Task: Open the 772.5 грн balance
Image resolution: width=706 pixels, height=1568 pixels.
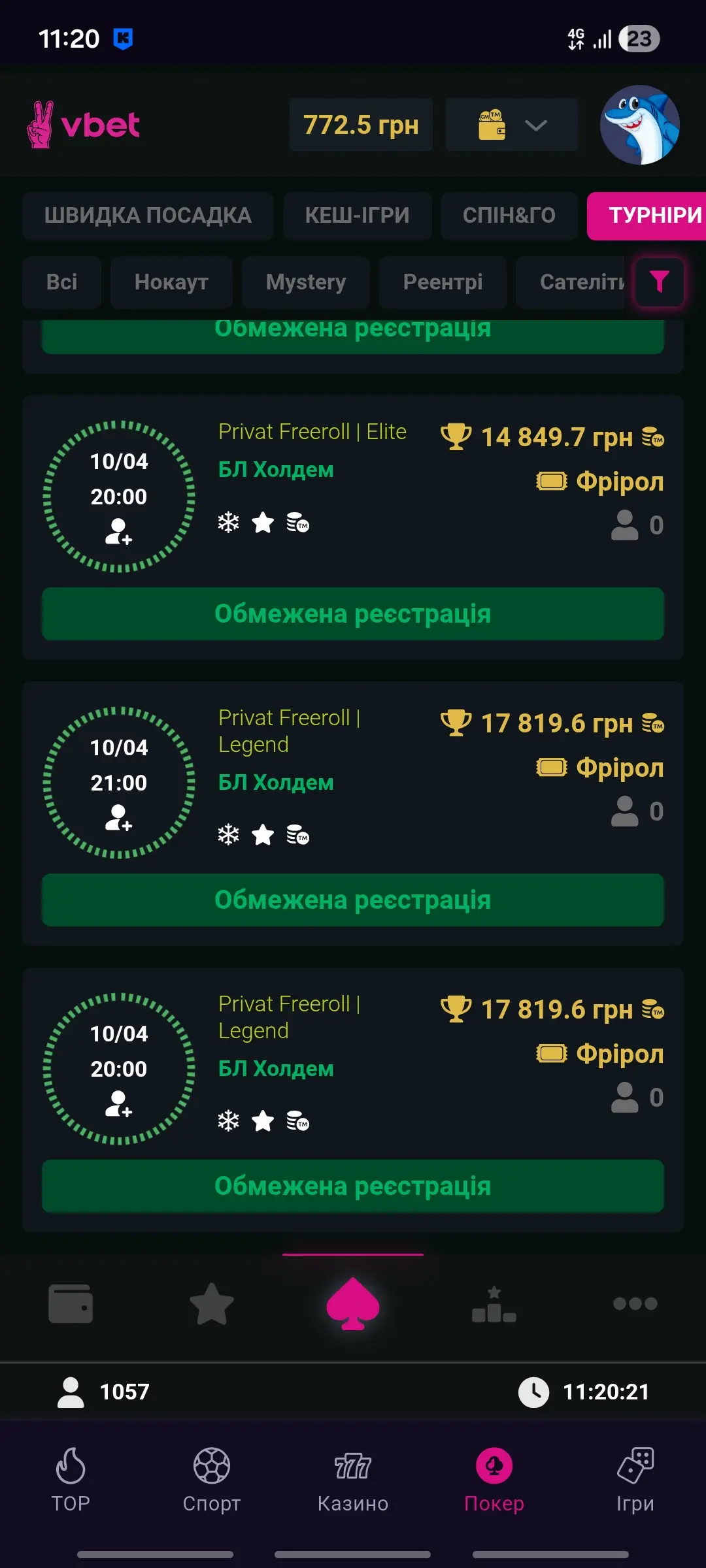Action: 361,125
